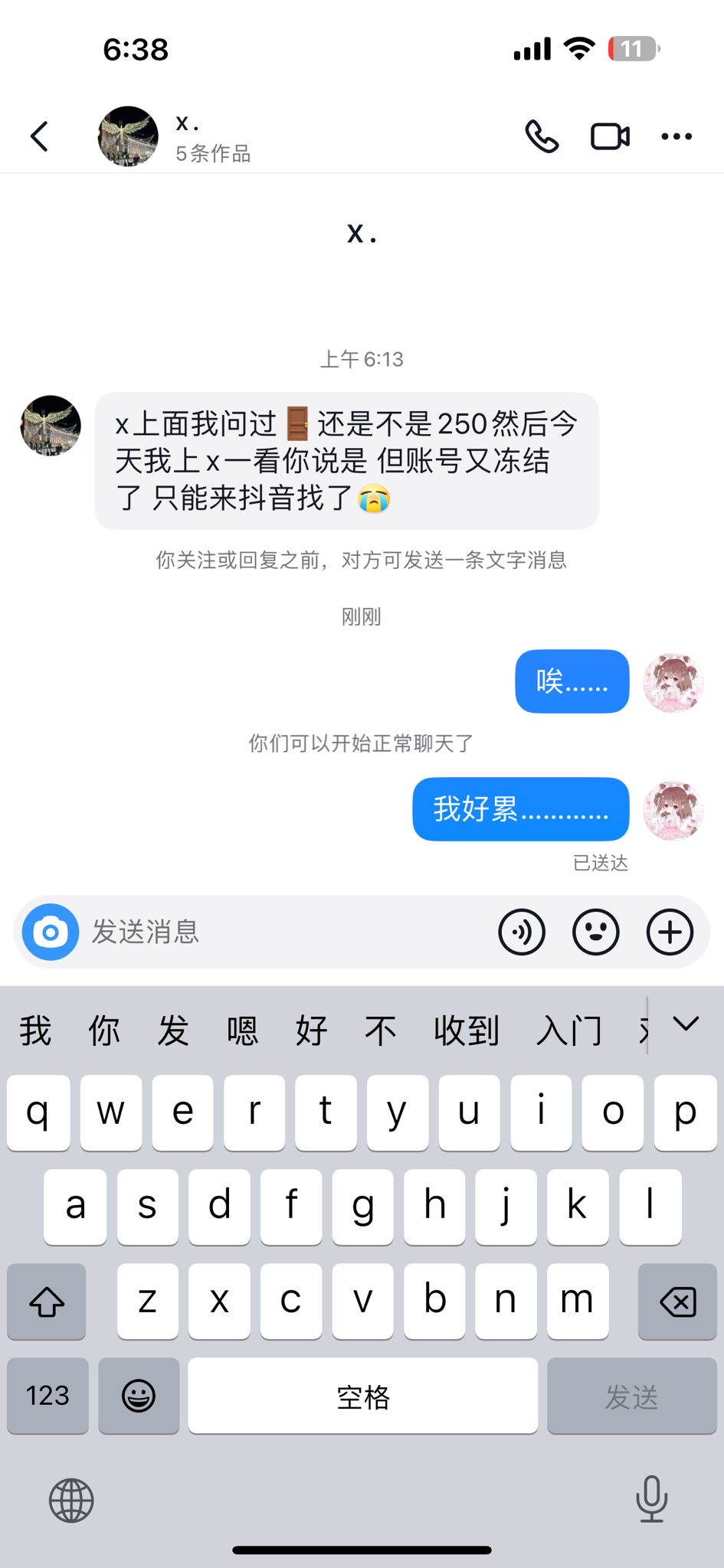
Task: Switch input language with globe key
Action: point(71,1501)
